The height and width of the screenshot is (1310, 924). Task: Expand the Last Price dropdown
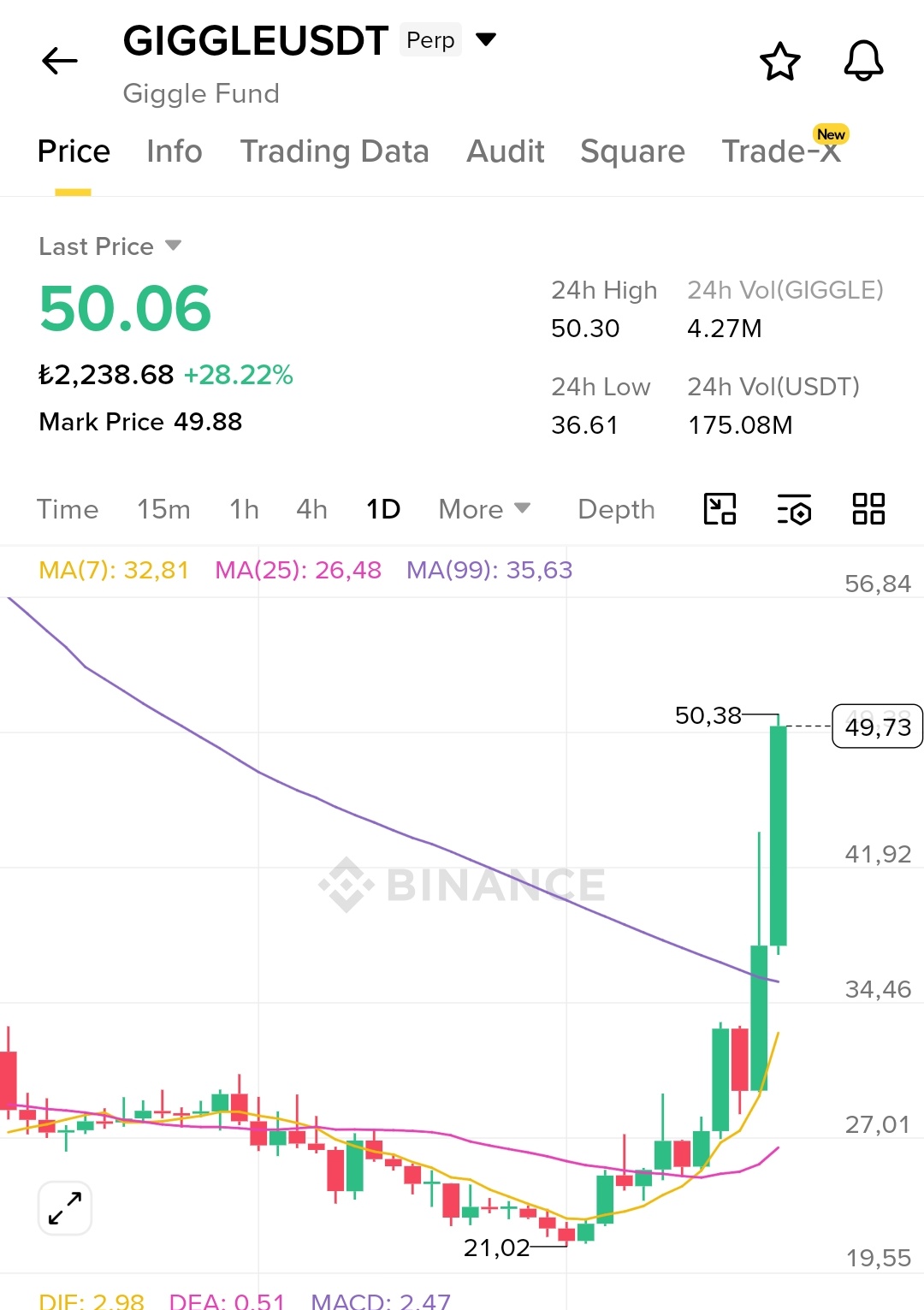[x=173, y=246]
